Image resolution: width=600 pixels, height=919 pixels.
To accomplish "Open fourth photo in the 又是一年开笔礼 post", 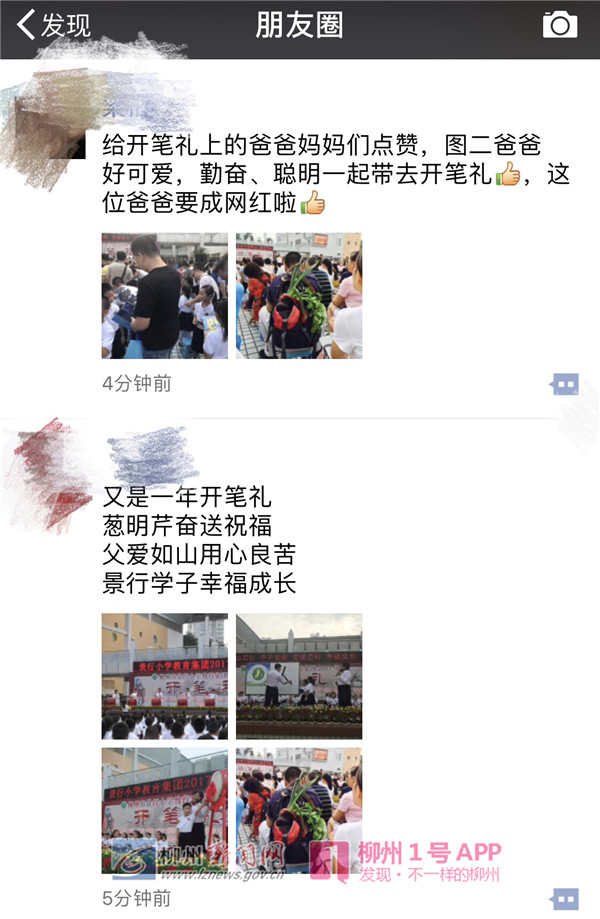I will tap(298, 810).
